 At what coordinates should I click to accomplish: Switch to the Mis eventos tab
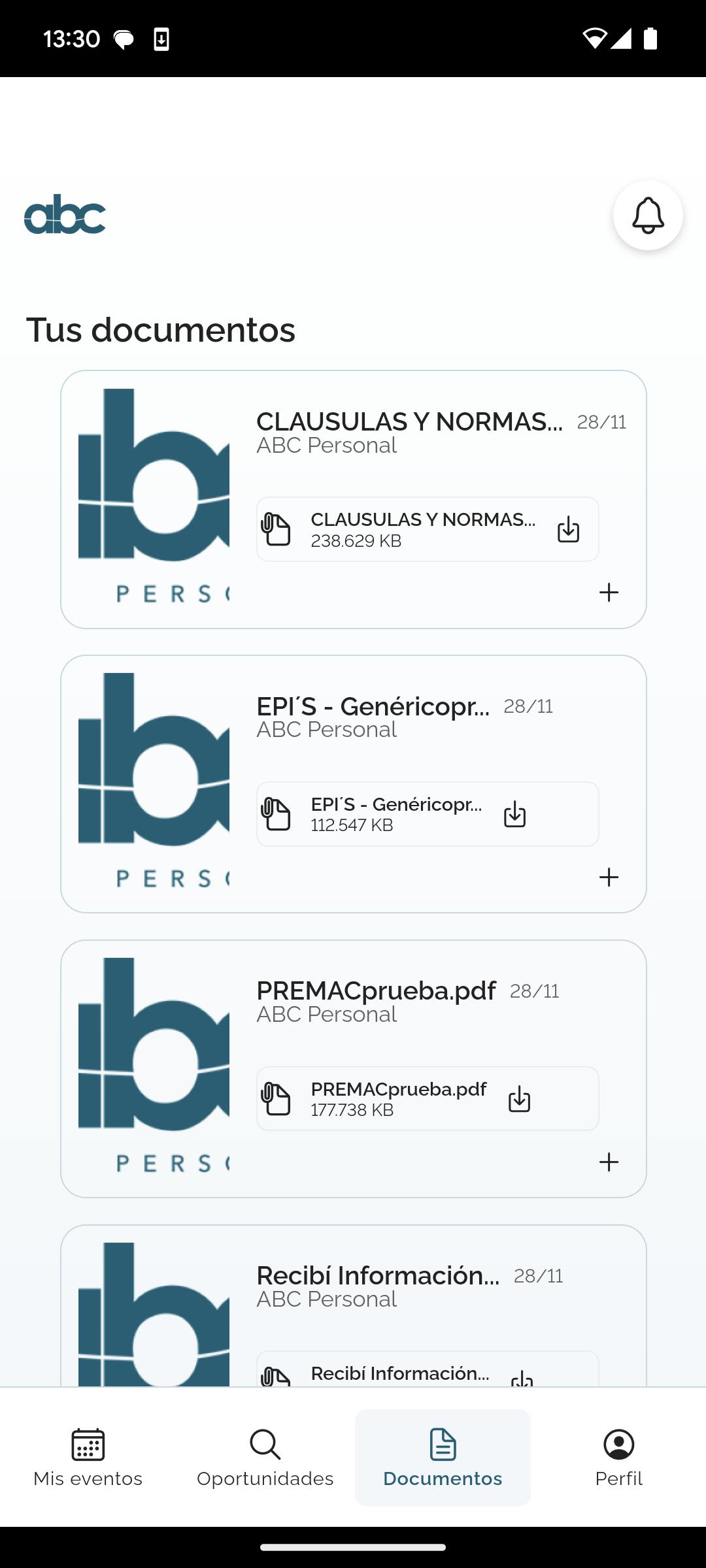[x=88, y=1458]
